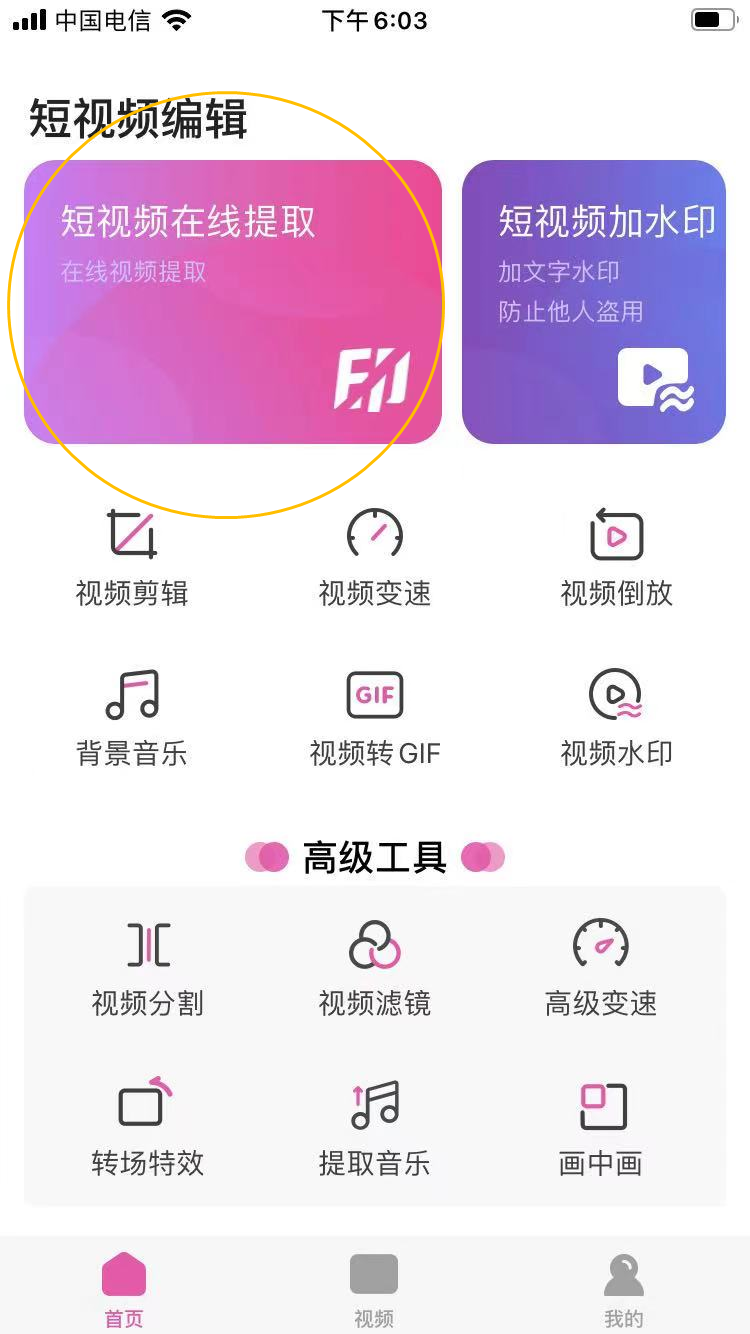Image resolution: width=750 pixels, height=1334 pixels.
Task: Go to the 首页 tab
Action: tap(124, 1289)
